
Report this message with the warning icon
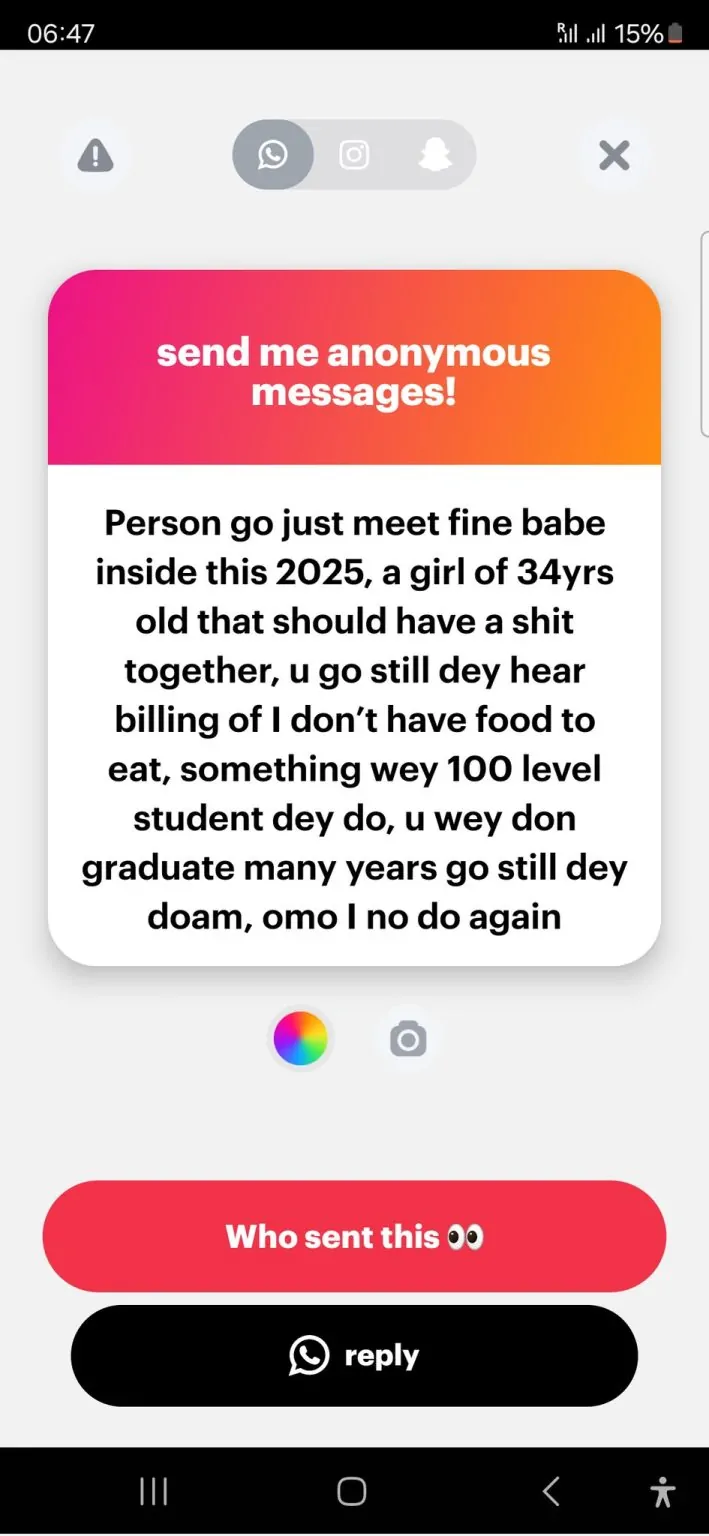point(95,156)
